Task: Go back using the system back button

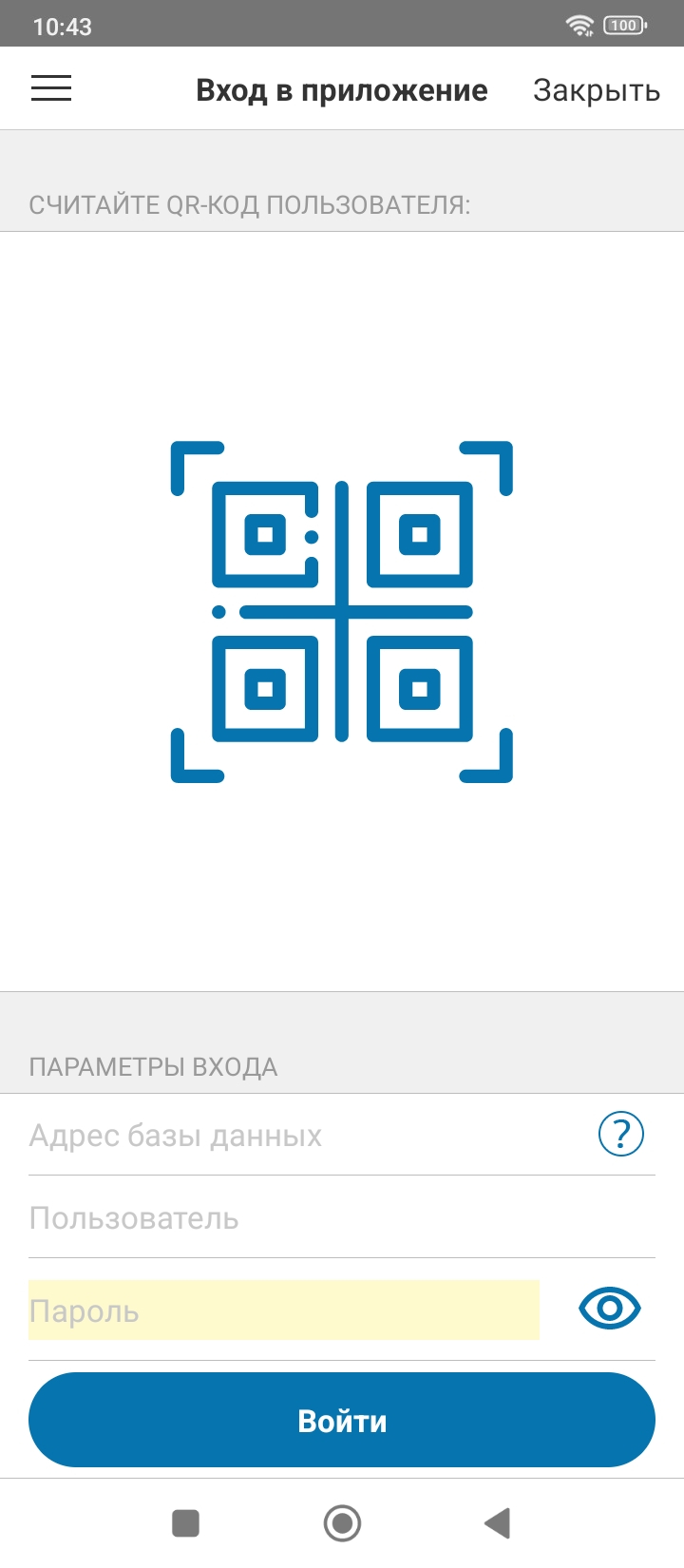Action: tap(498, 1523)
